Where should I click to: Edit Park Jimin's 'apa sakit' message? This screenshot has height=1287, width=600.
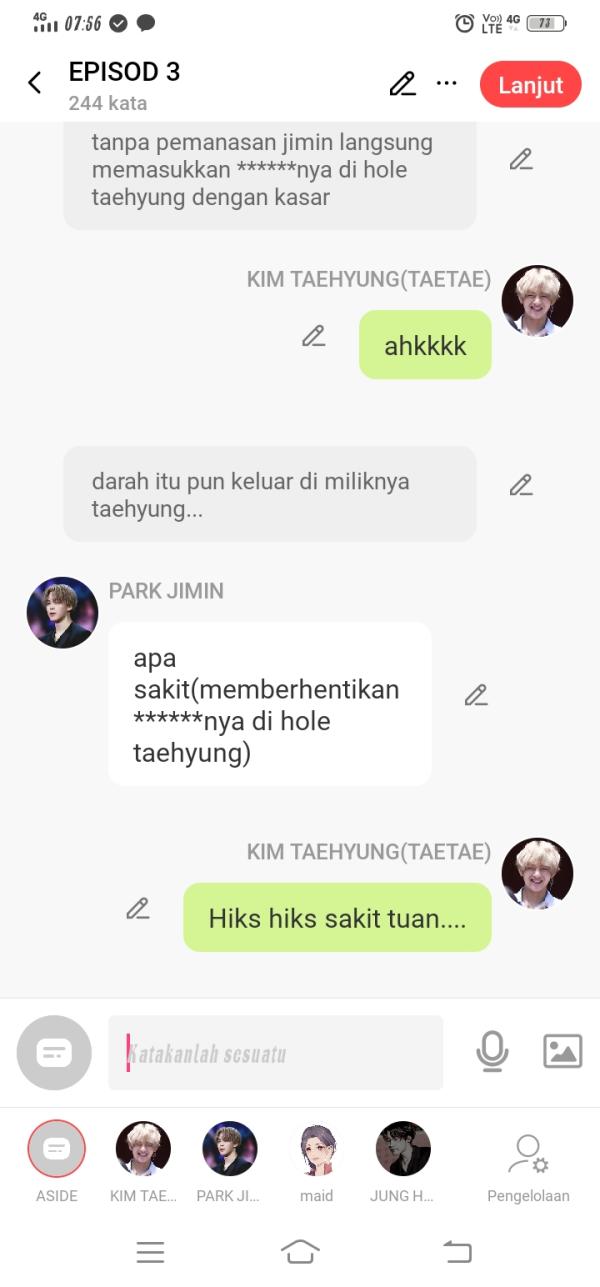(x=476, y=695)
